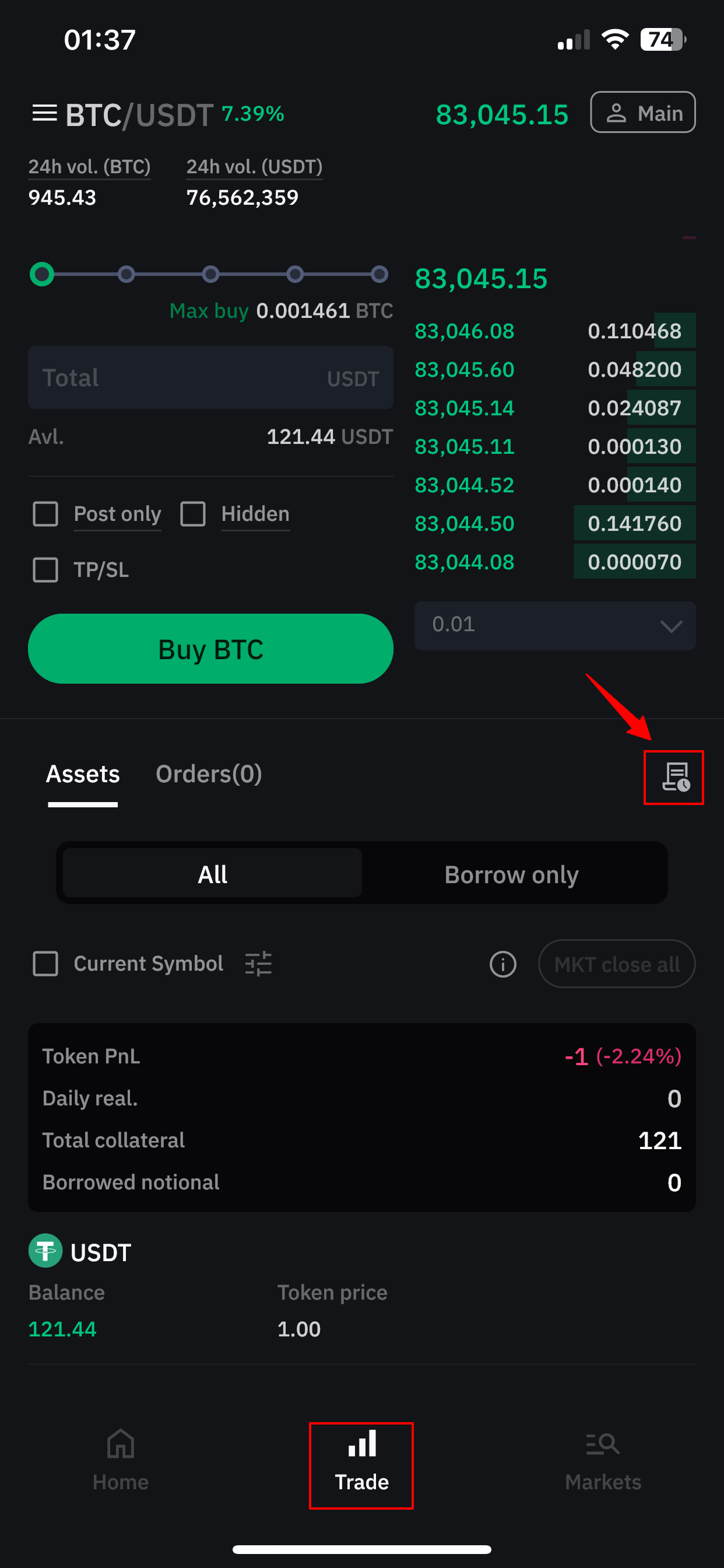Screen dimensions: 724x1568
Task: Tap the Buy BTC button
Action: tap(210, 649)
